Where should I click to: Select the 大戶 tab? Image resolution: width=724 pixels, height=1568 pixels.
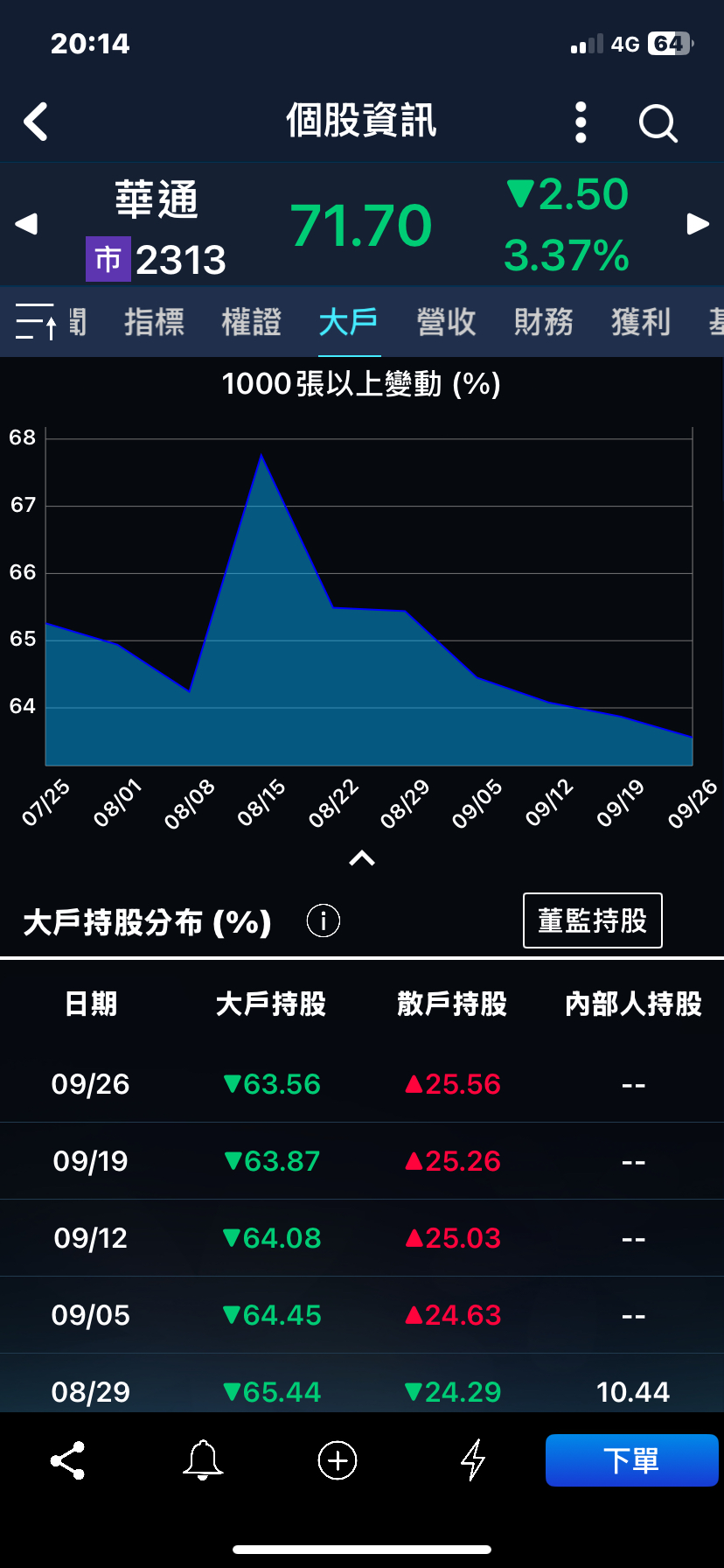[349, 322]
